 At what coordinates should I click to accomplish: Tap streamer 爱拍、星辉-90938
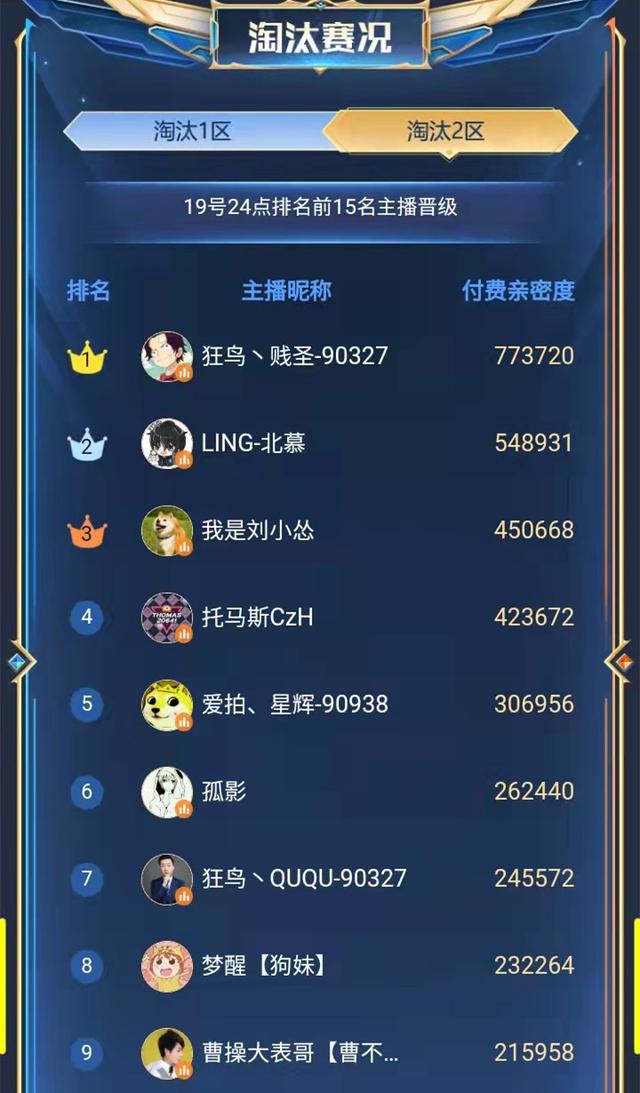click(294, 704)
